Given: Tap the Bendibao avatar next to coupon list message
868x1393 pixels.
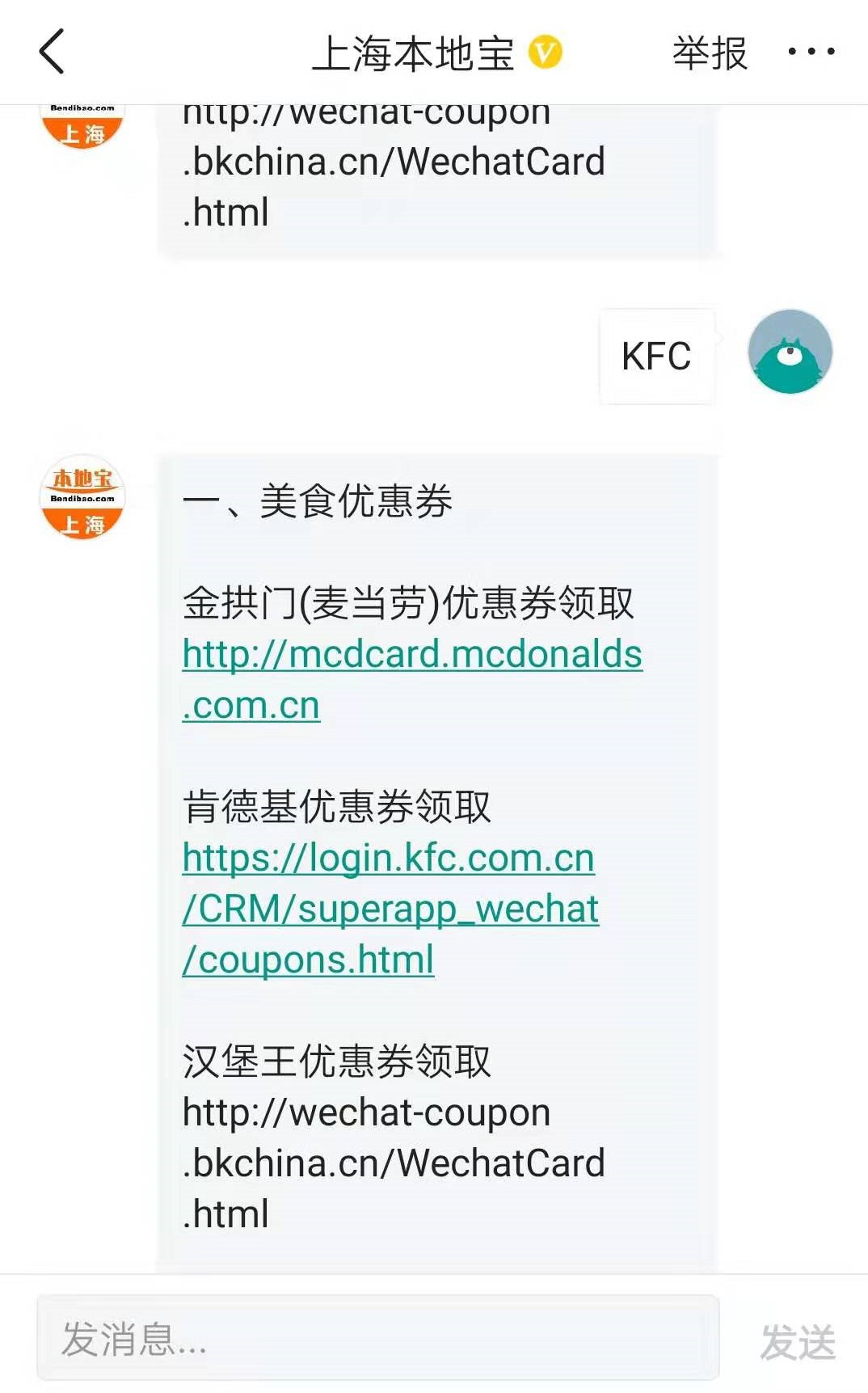Looking at the screenshot, I should (82, 499).
